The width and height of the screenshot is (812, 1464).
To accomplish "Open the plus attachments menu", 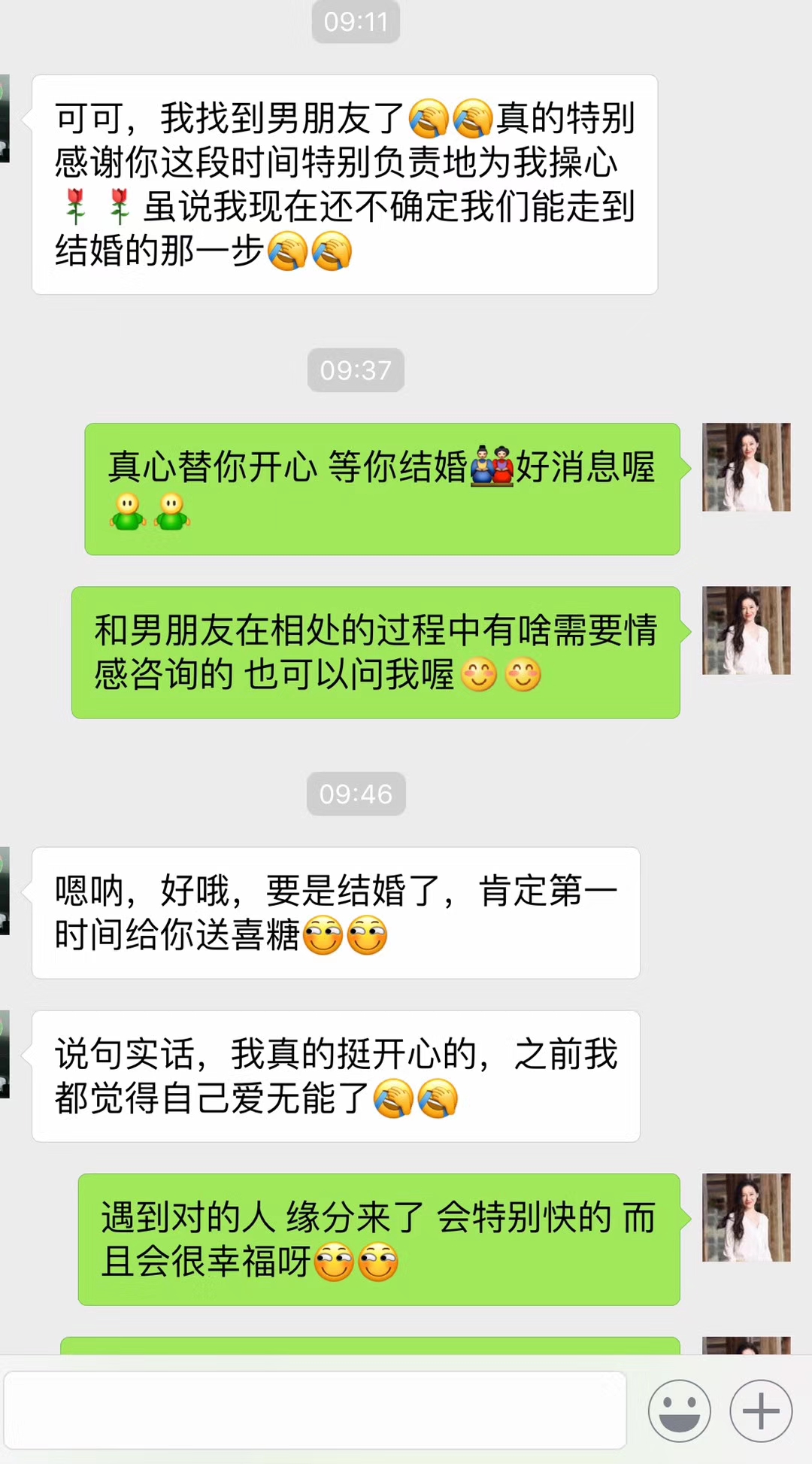I will click(761, 1411).
